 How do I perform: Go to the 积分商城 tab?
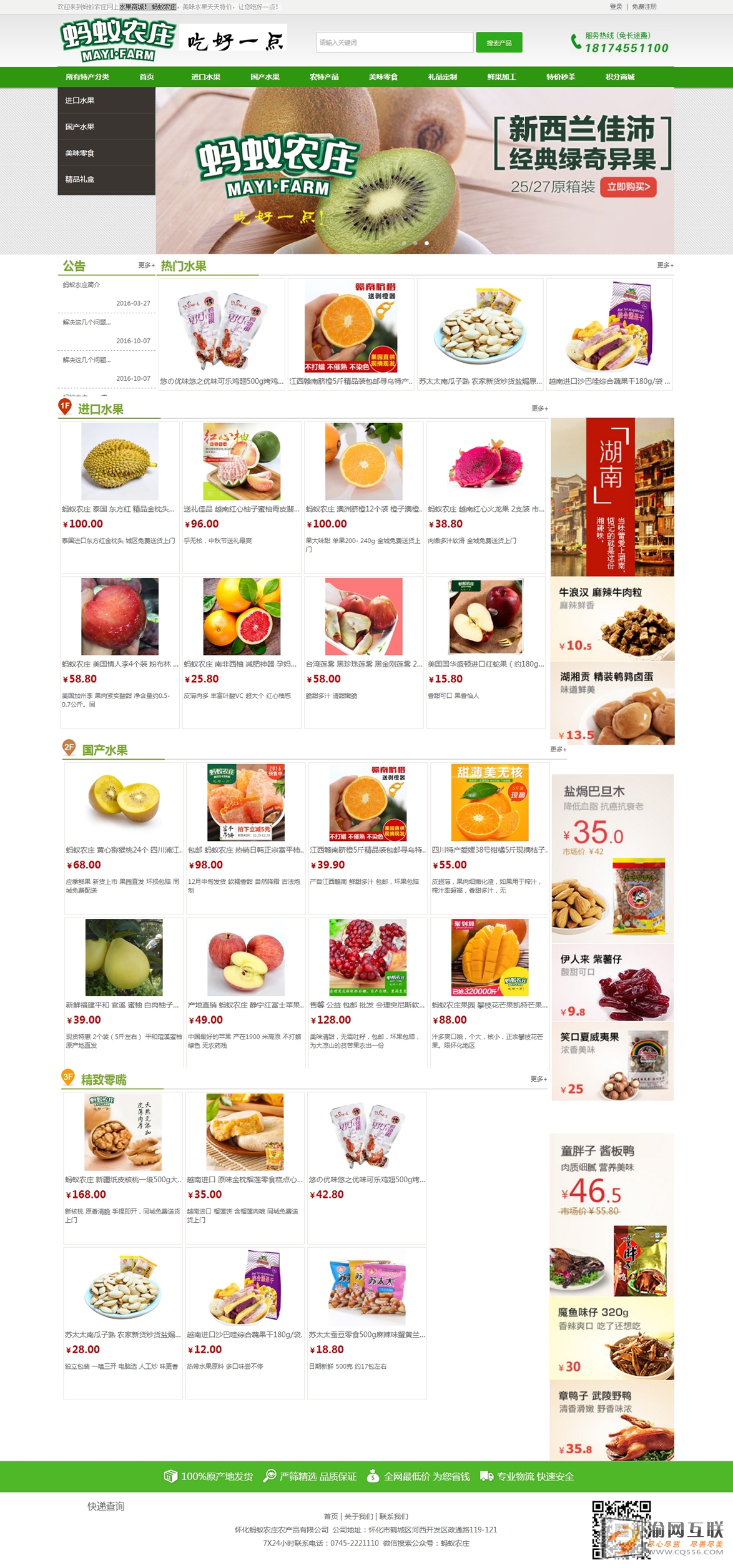point(619,77)
